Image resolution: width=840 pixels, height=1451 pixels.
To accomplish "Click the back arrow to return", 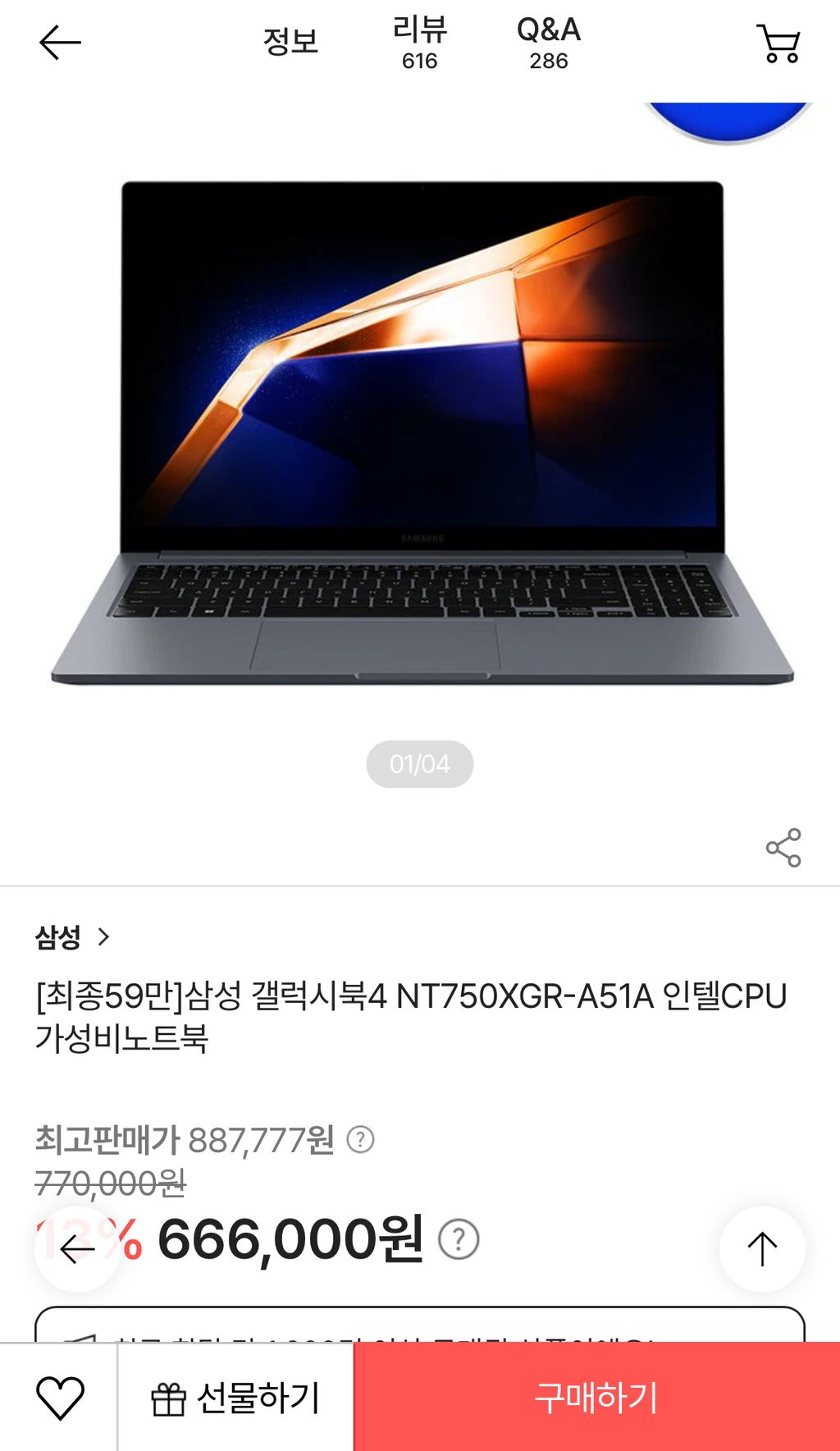I will click(x=57, y=43).
